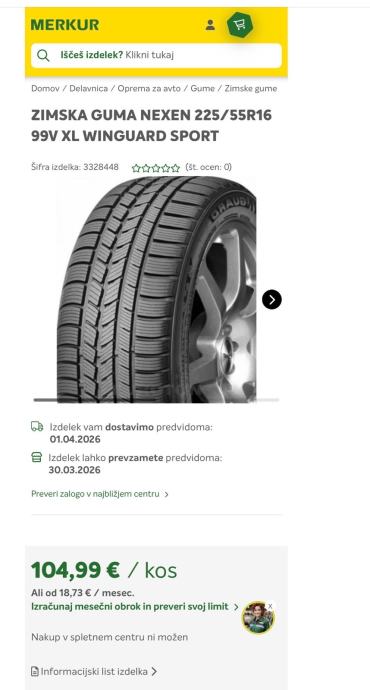Close the chat assistant bubble
The image size is (370, 690).
point(270,606)
